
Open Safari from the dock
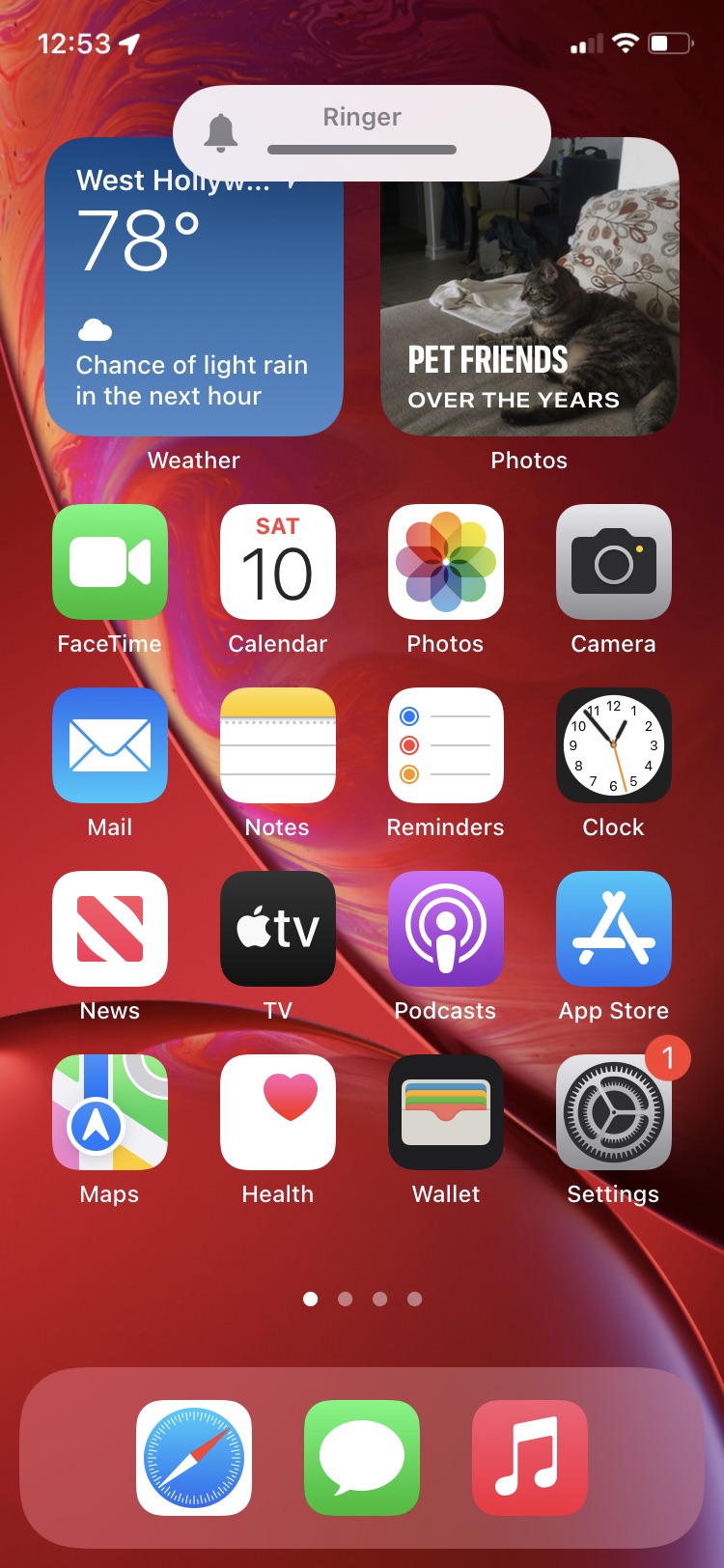[194, 1457]
